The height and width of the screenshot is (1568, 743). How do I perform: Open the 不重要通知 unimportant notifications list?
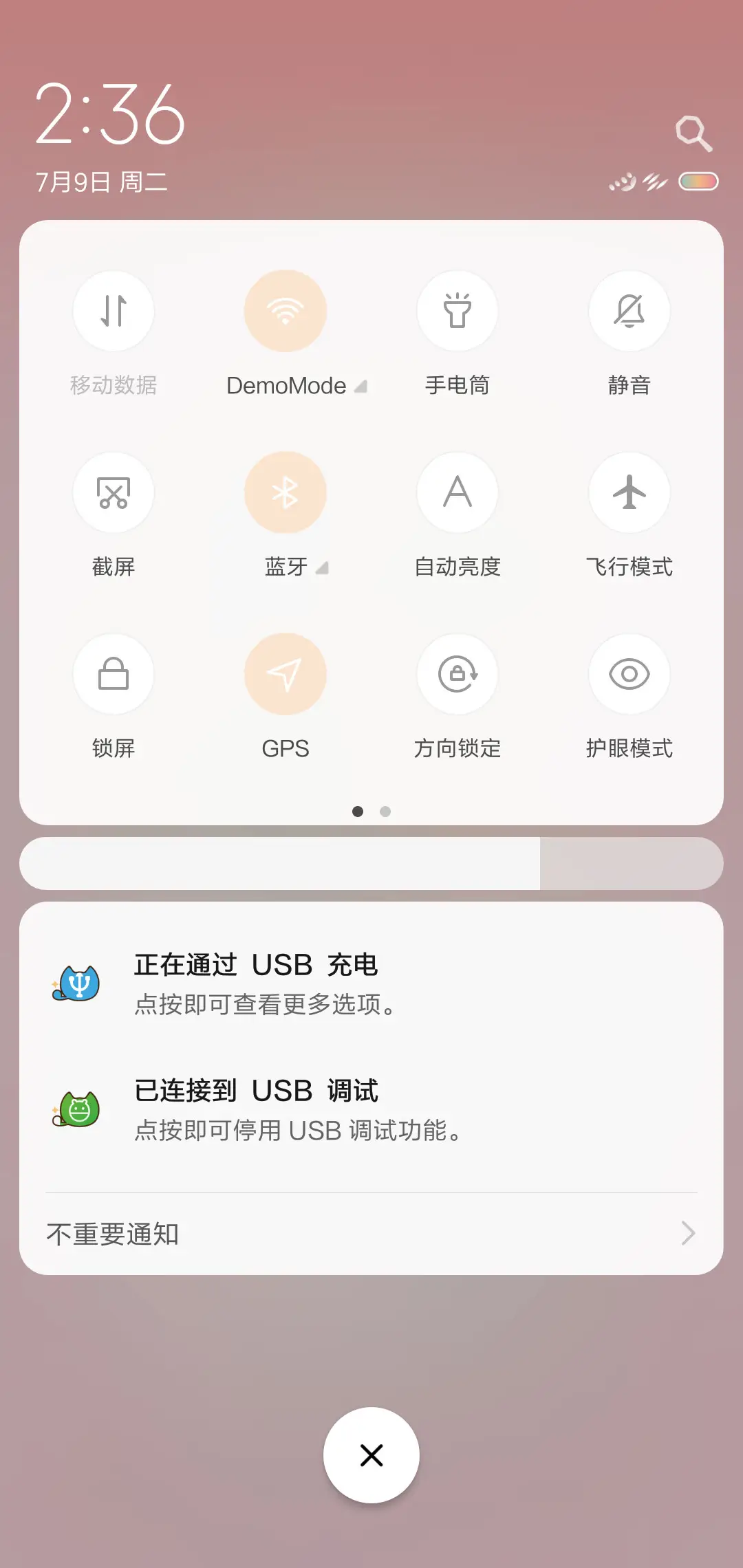[371, 1233]
